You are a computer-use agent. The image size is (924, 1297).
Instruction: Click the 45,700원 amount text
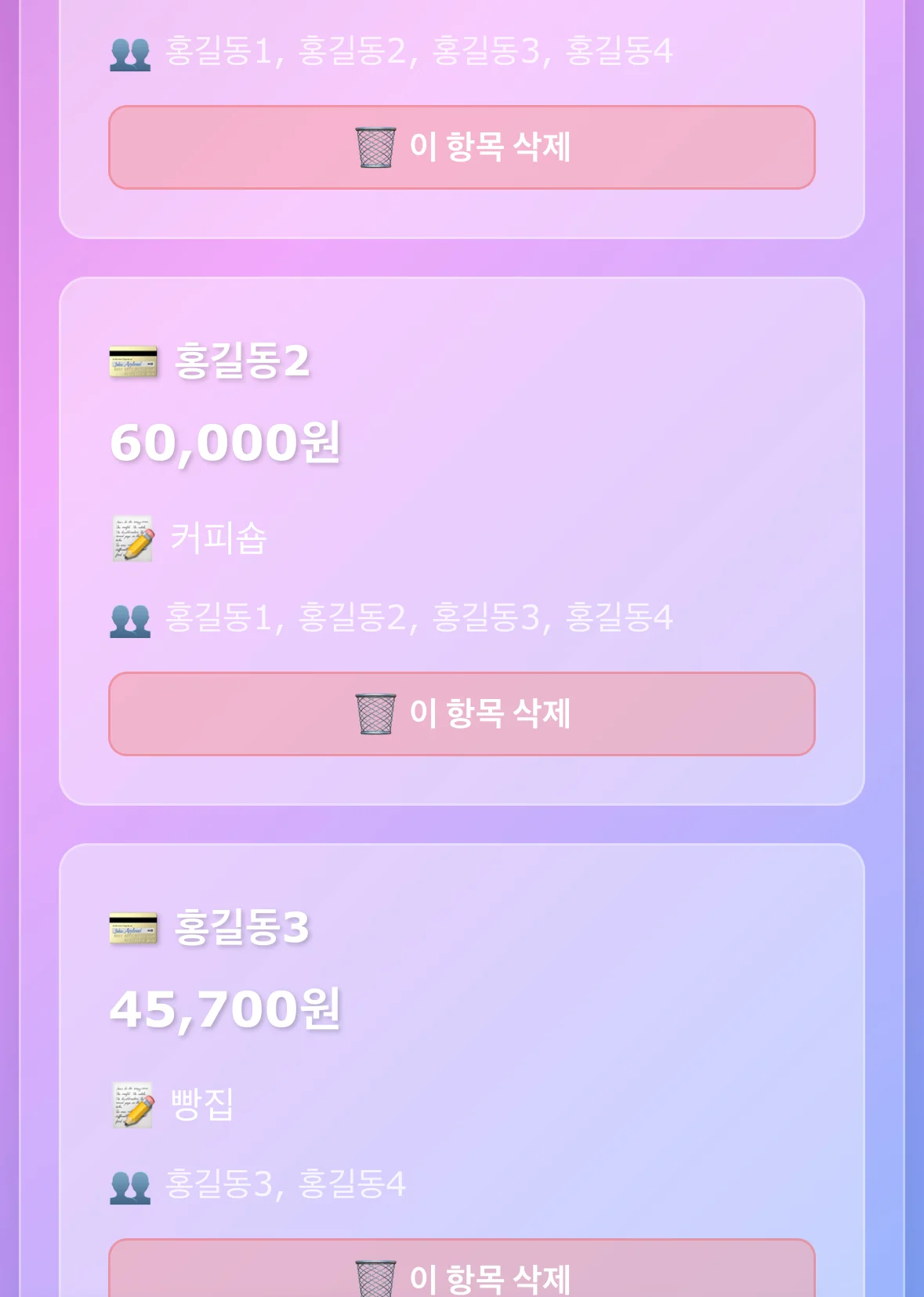click(x=227, y=1012)
